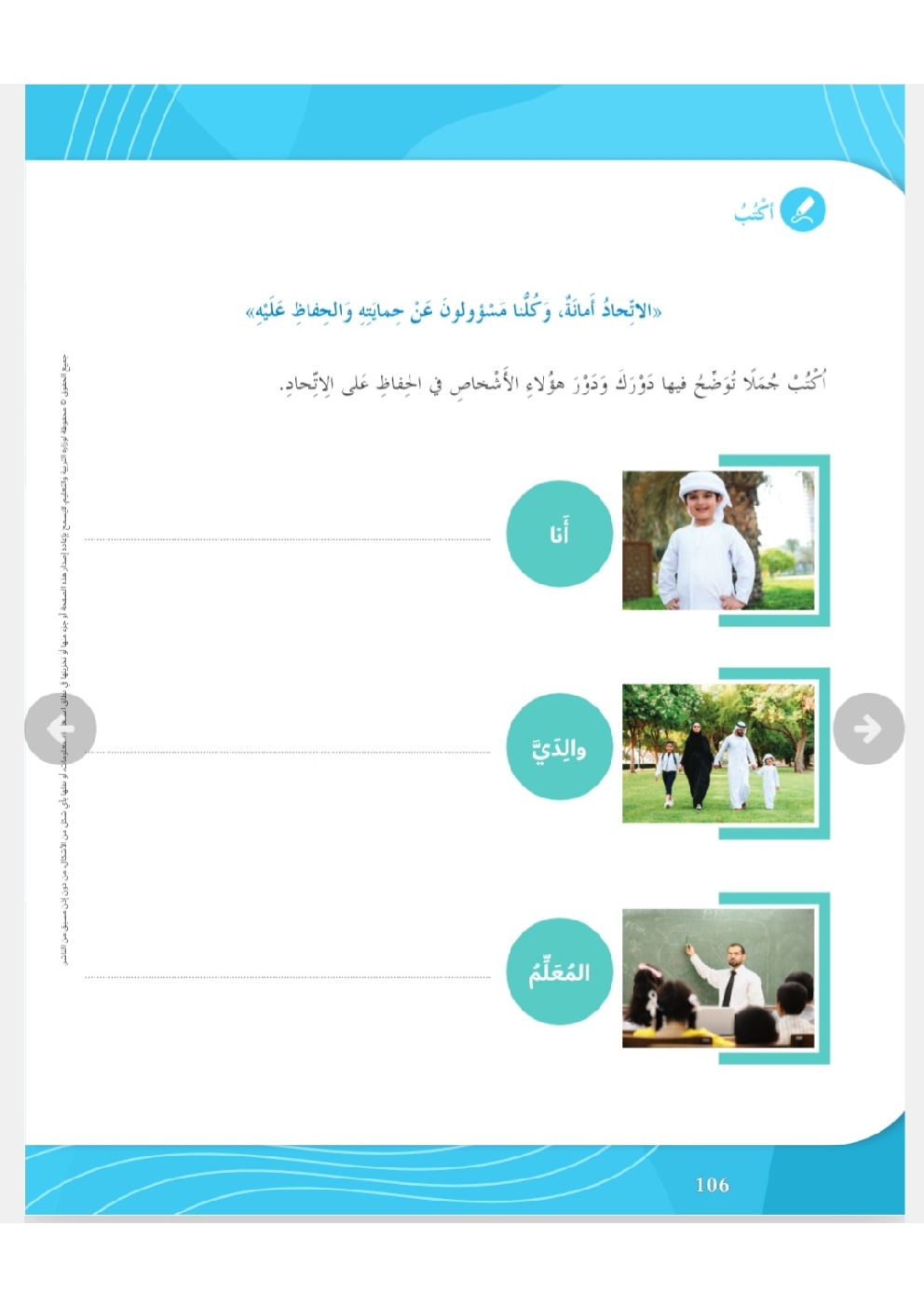Go to the next page arrow

point(868,728)
